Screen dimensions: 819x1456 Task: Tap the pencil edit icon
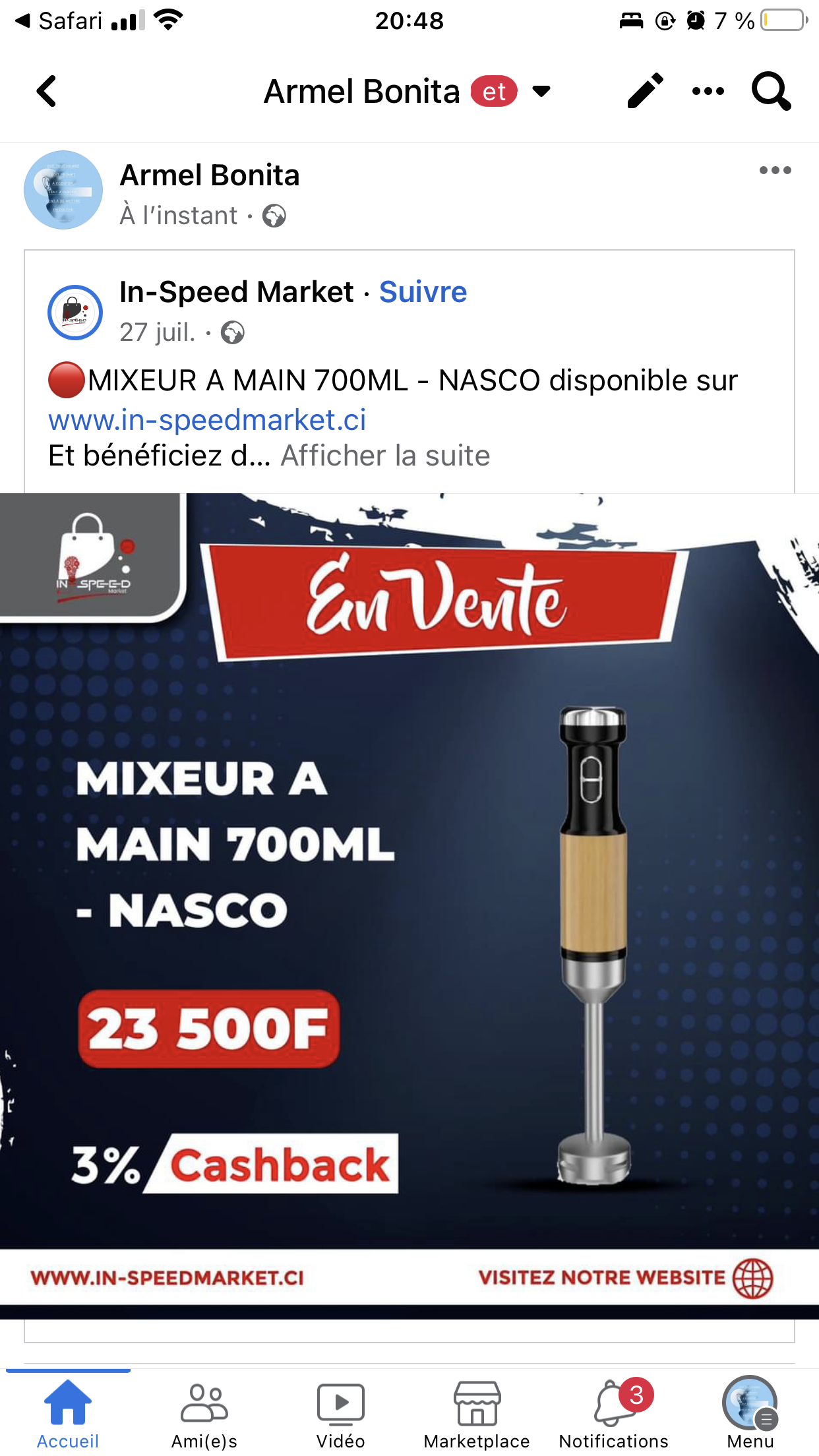coord(645,90)
